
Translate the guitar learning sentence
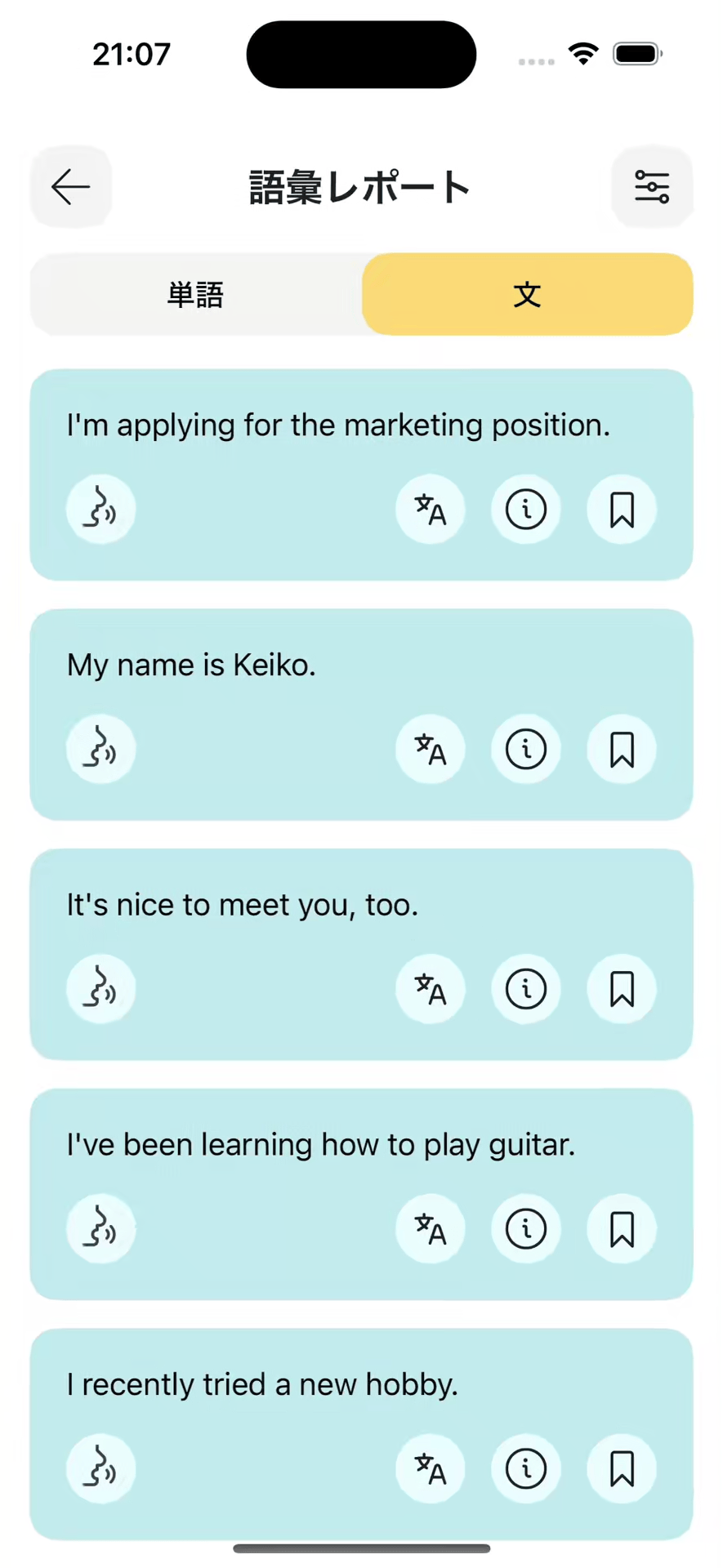coord(431,1228)
